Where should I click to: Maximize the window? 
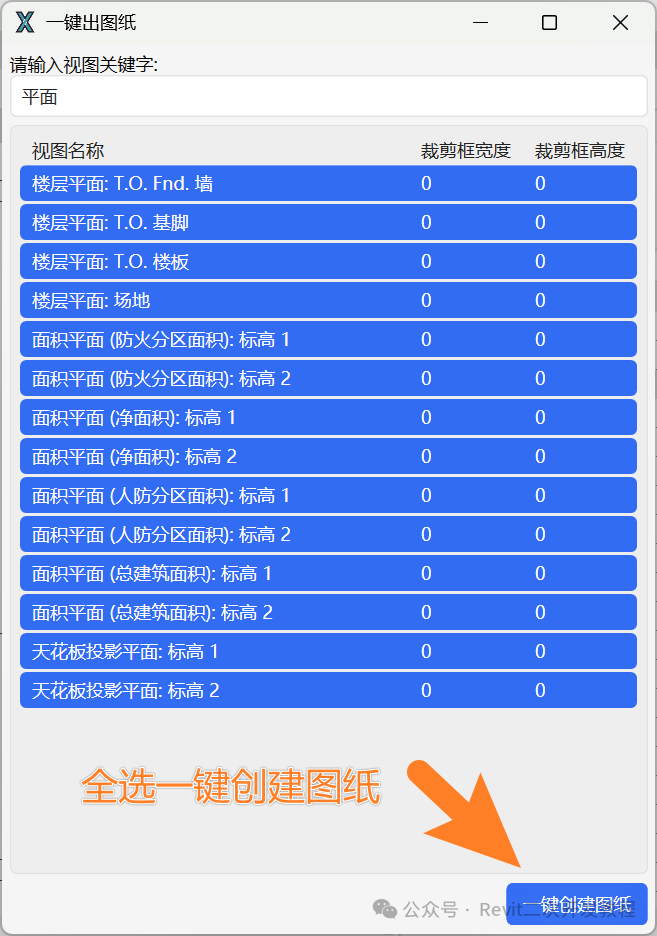550,23
